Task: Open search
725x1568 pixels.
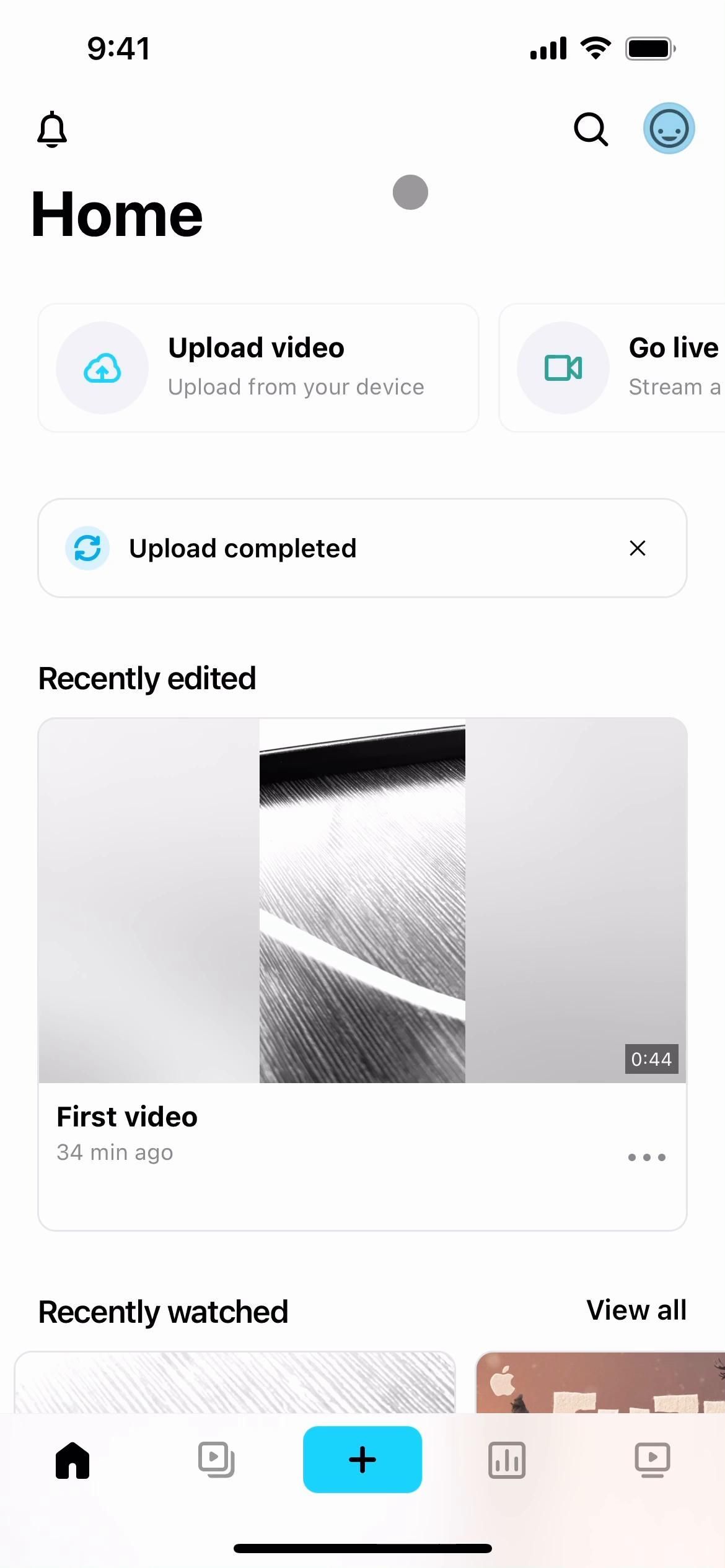Action: 589,129
